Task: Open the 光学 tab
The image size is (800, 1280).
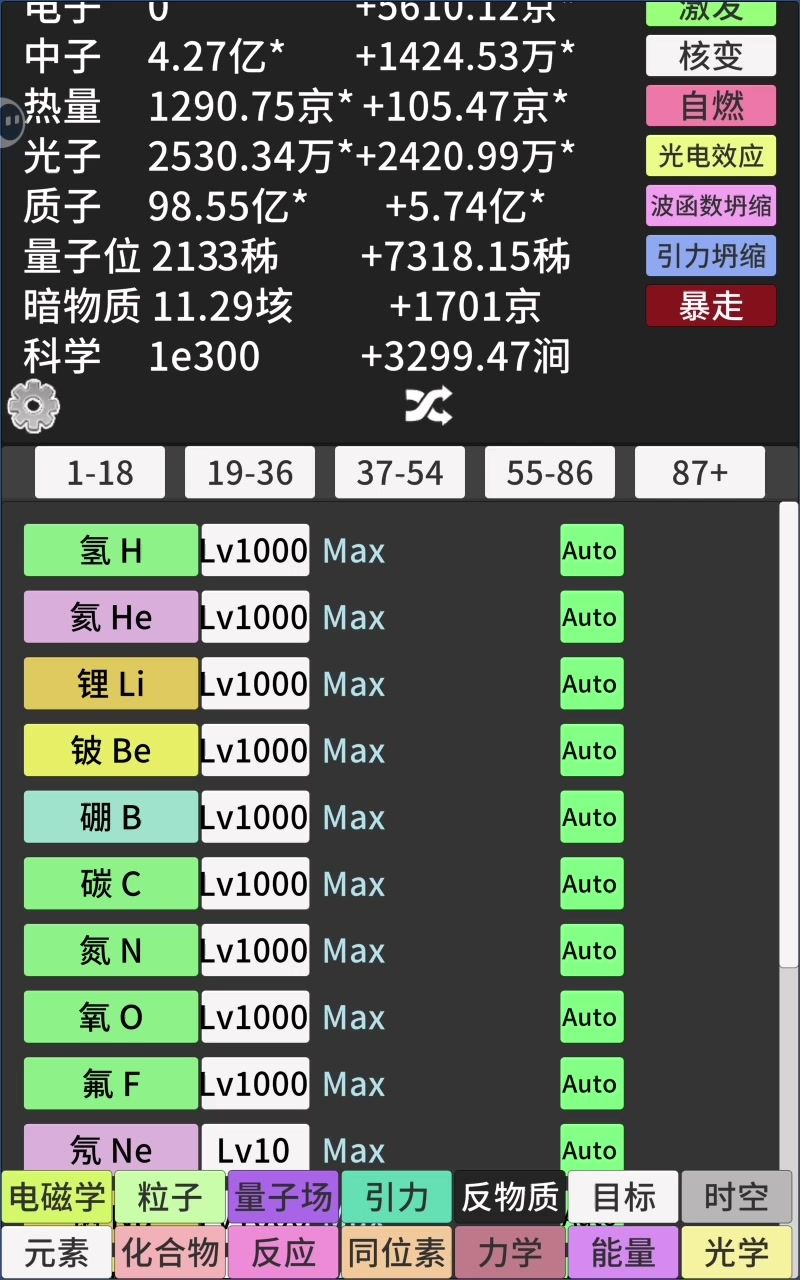Action: (737, 1253)
